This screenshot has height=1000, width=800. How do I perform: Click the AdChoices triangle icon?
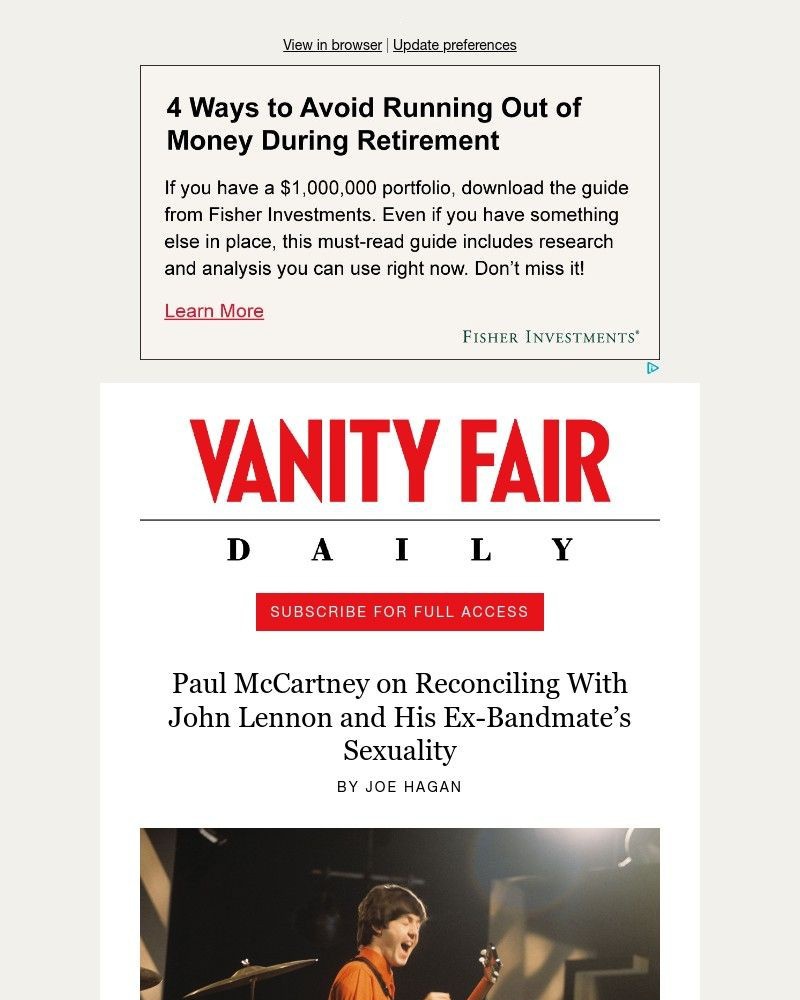[x=654, y=368]
